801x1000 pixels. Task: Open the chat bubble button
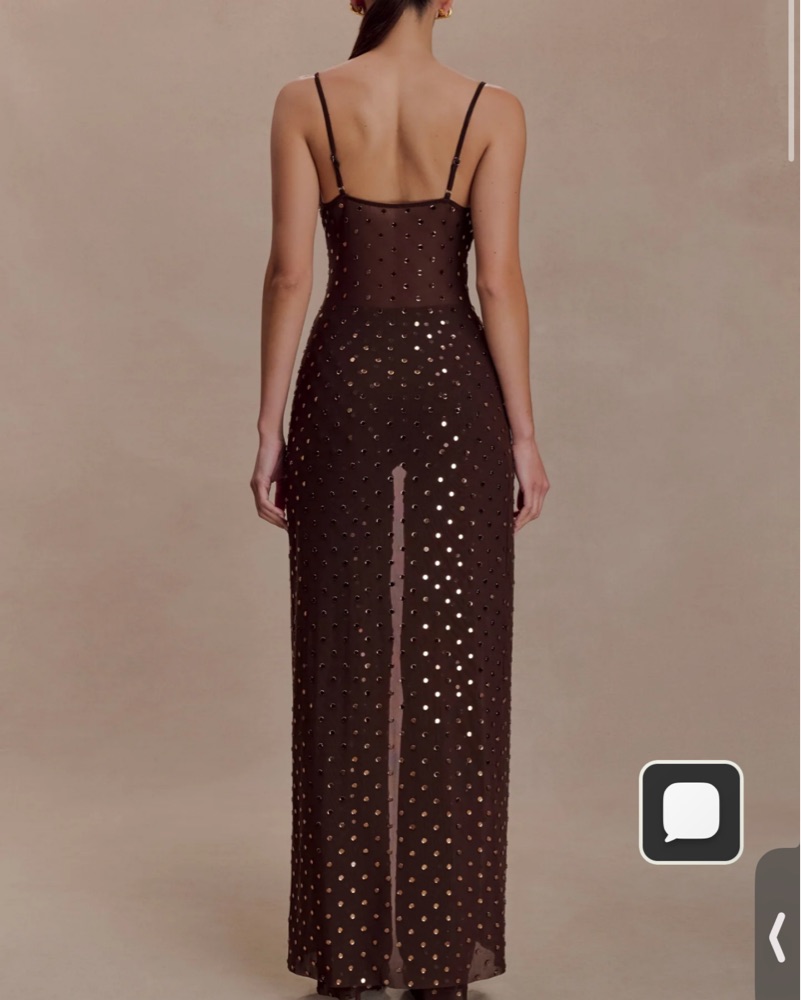click(691, 812)
